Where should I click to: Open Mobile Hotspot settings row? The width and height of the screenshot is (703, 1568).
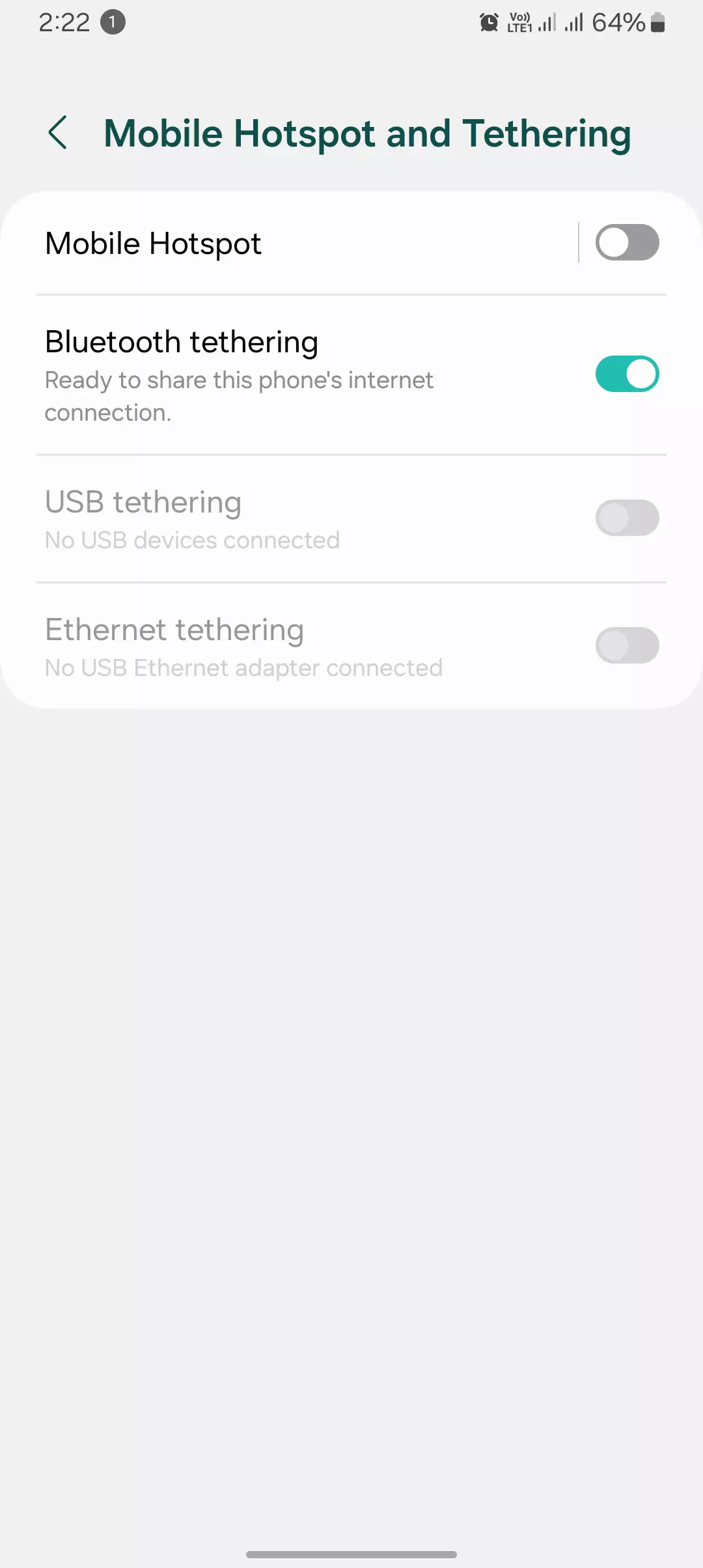tap(260, 242)
